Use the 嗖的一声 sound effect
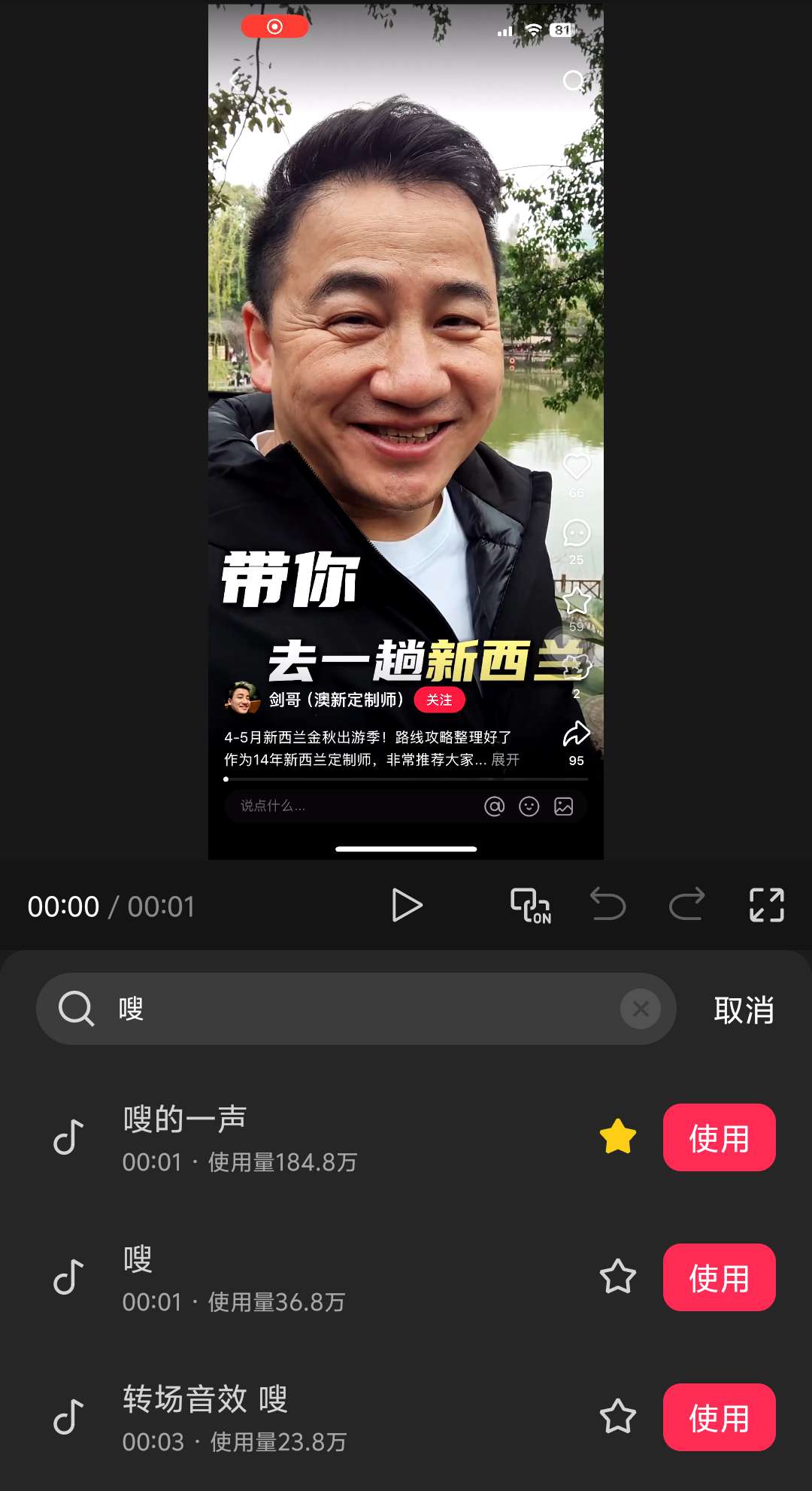 (x=719, y=1137)
